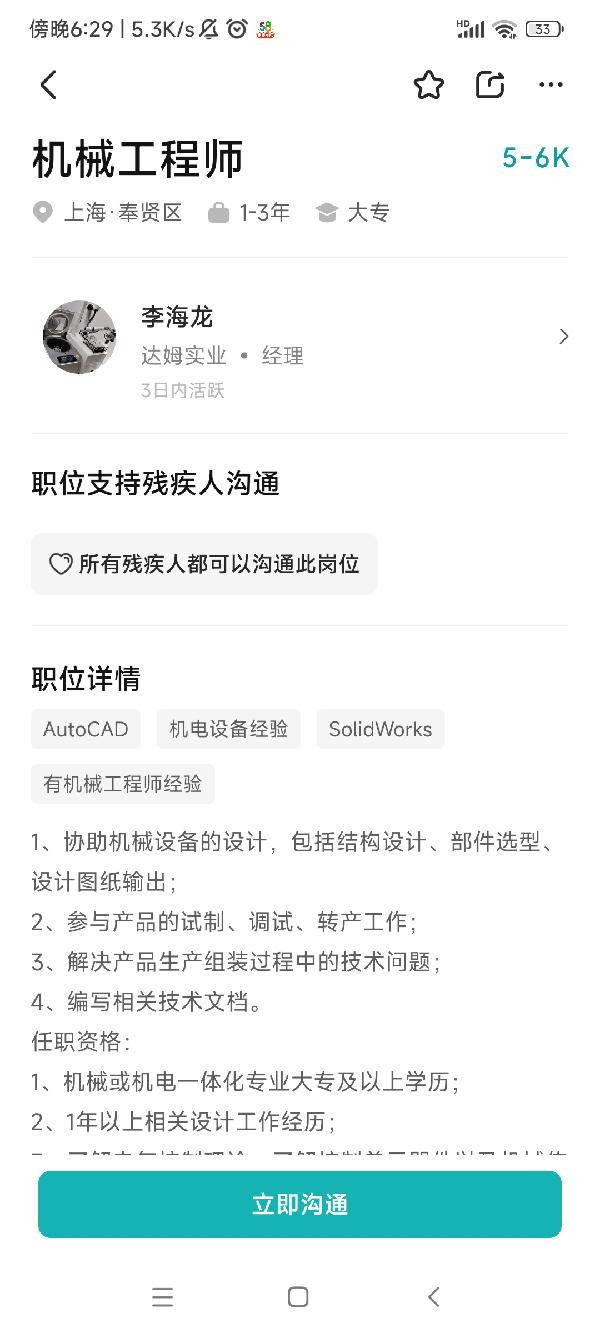600x1333 pixels.
Task: Tap the 所有残疾人都可以沟通此岗位 chip
Action: point(204,564)
